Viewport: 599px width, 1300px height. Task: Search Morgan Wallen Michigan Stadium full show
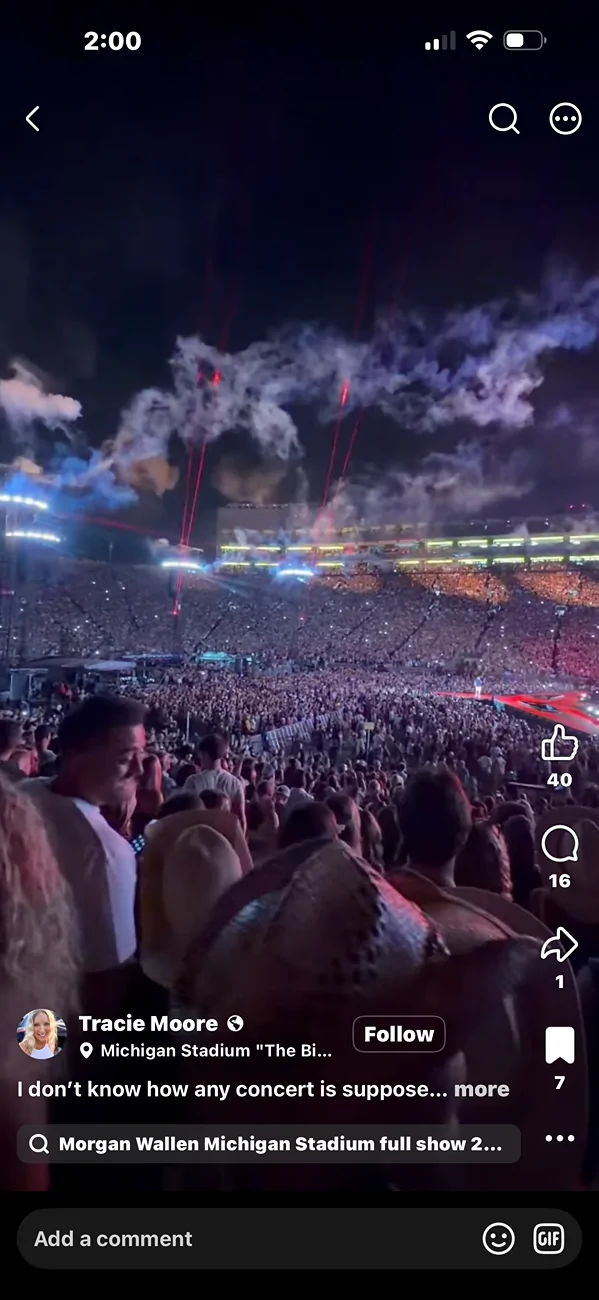pyautogui.click(x=269, y=1144)
